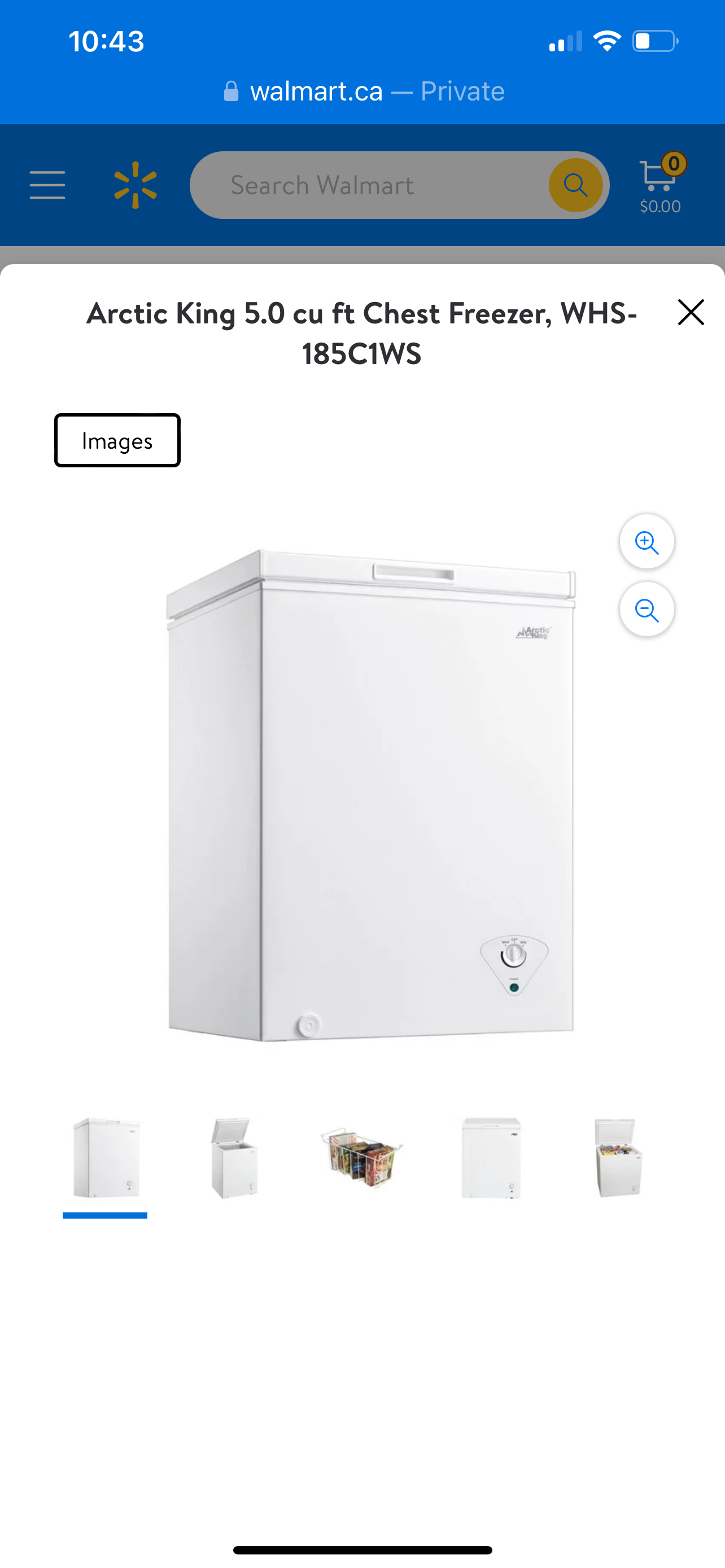Zoom out of the freezer image

(x=646, y=609)
